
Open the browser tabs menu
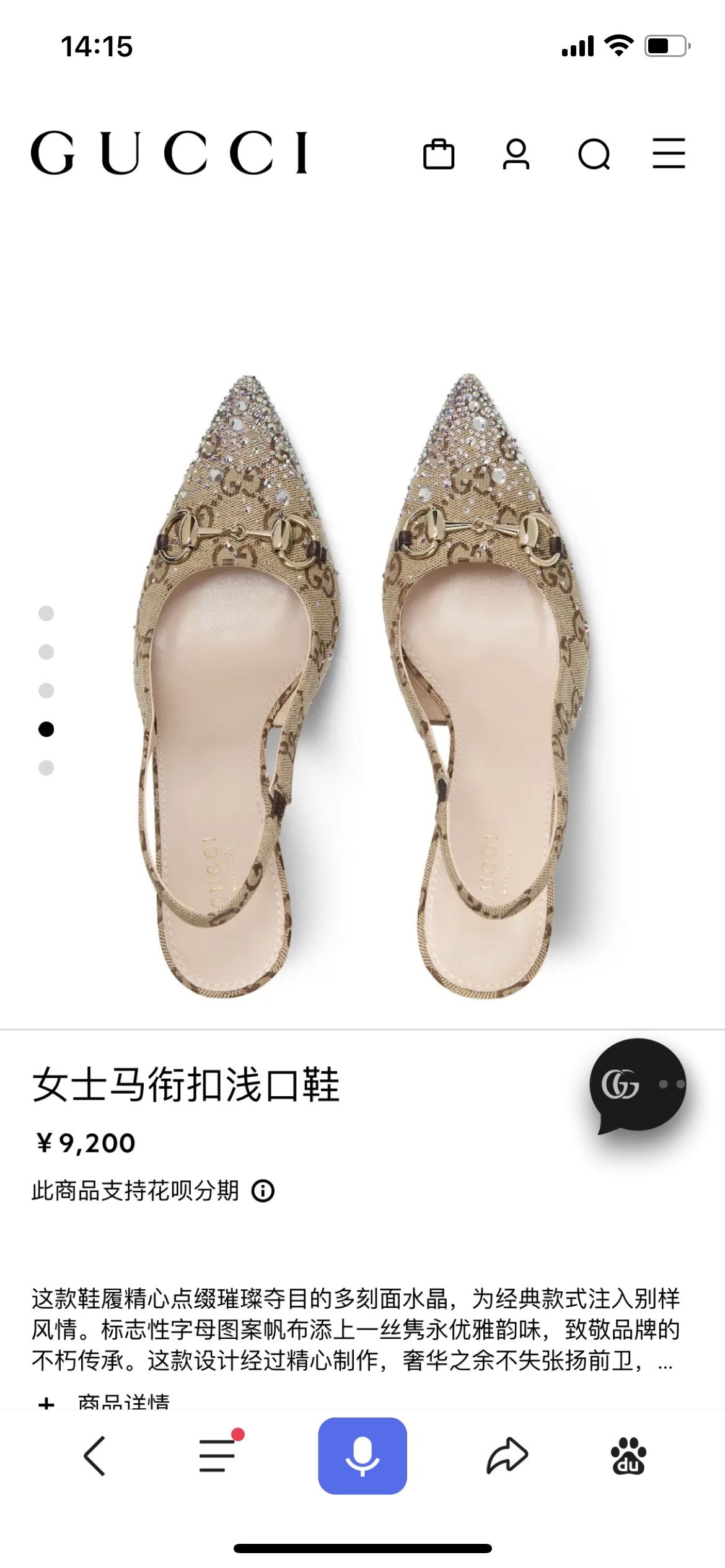coord(218,1455)
